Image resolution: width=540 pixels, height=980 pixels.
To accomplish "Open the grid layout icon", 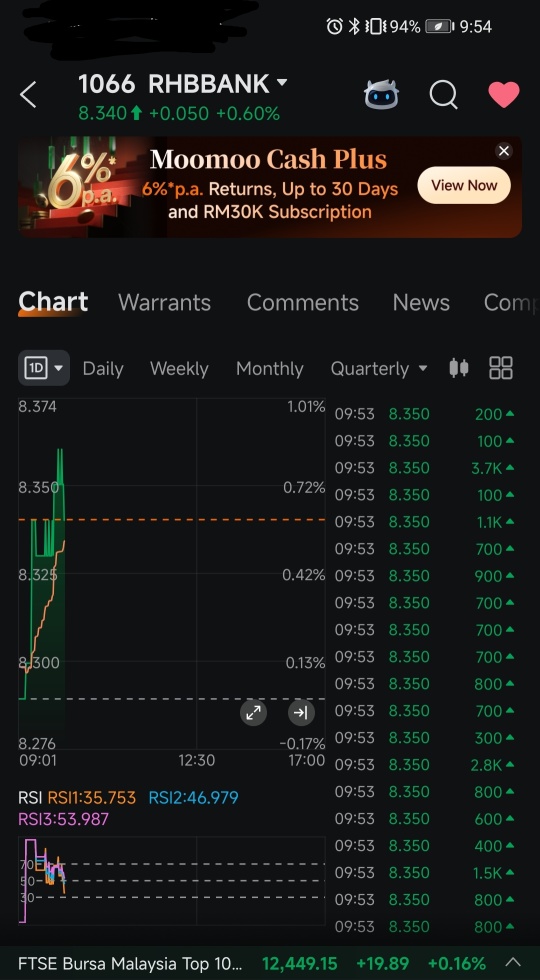I will tap(501, 368).
